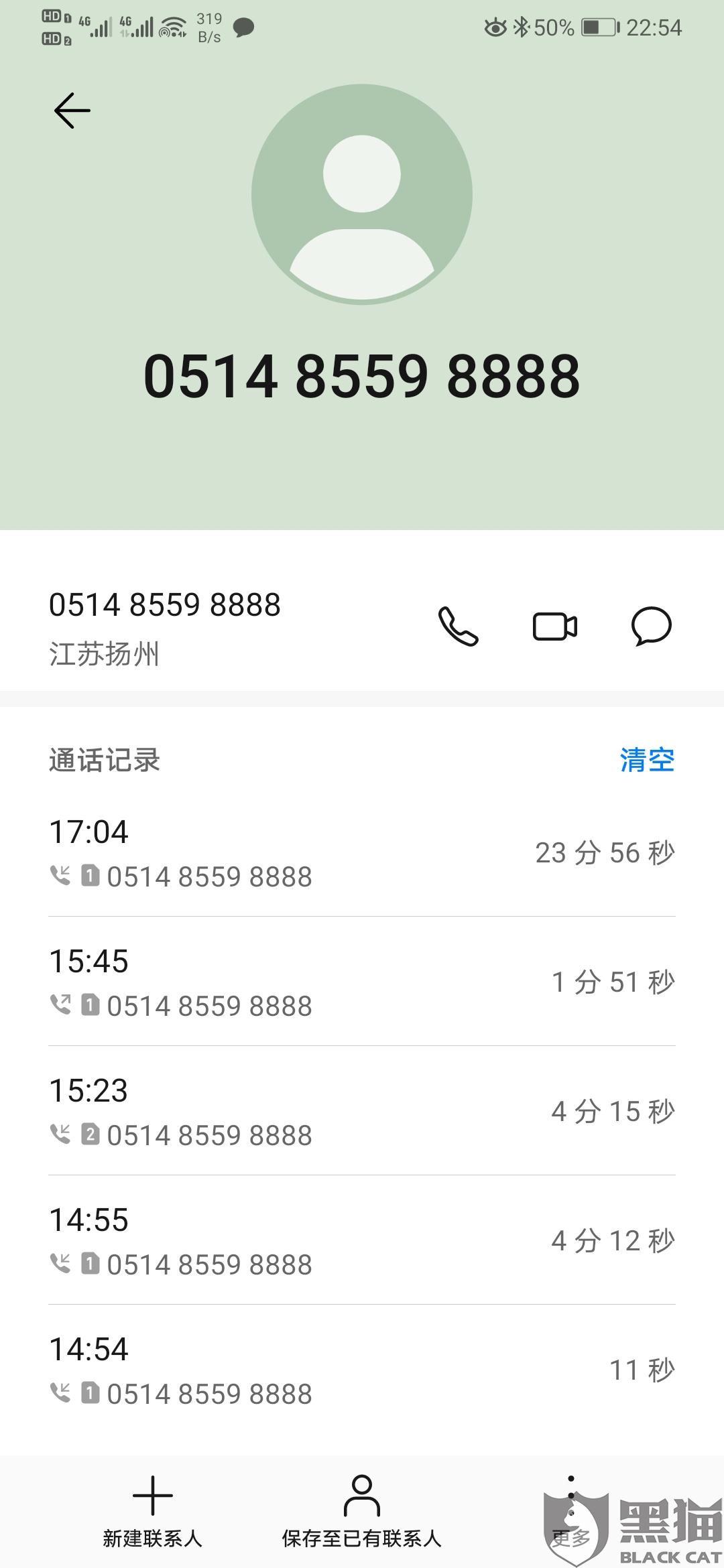This screenshot has height=1568, width=724.
Task: Open the 17:04 call record
Action: (362, 852)
